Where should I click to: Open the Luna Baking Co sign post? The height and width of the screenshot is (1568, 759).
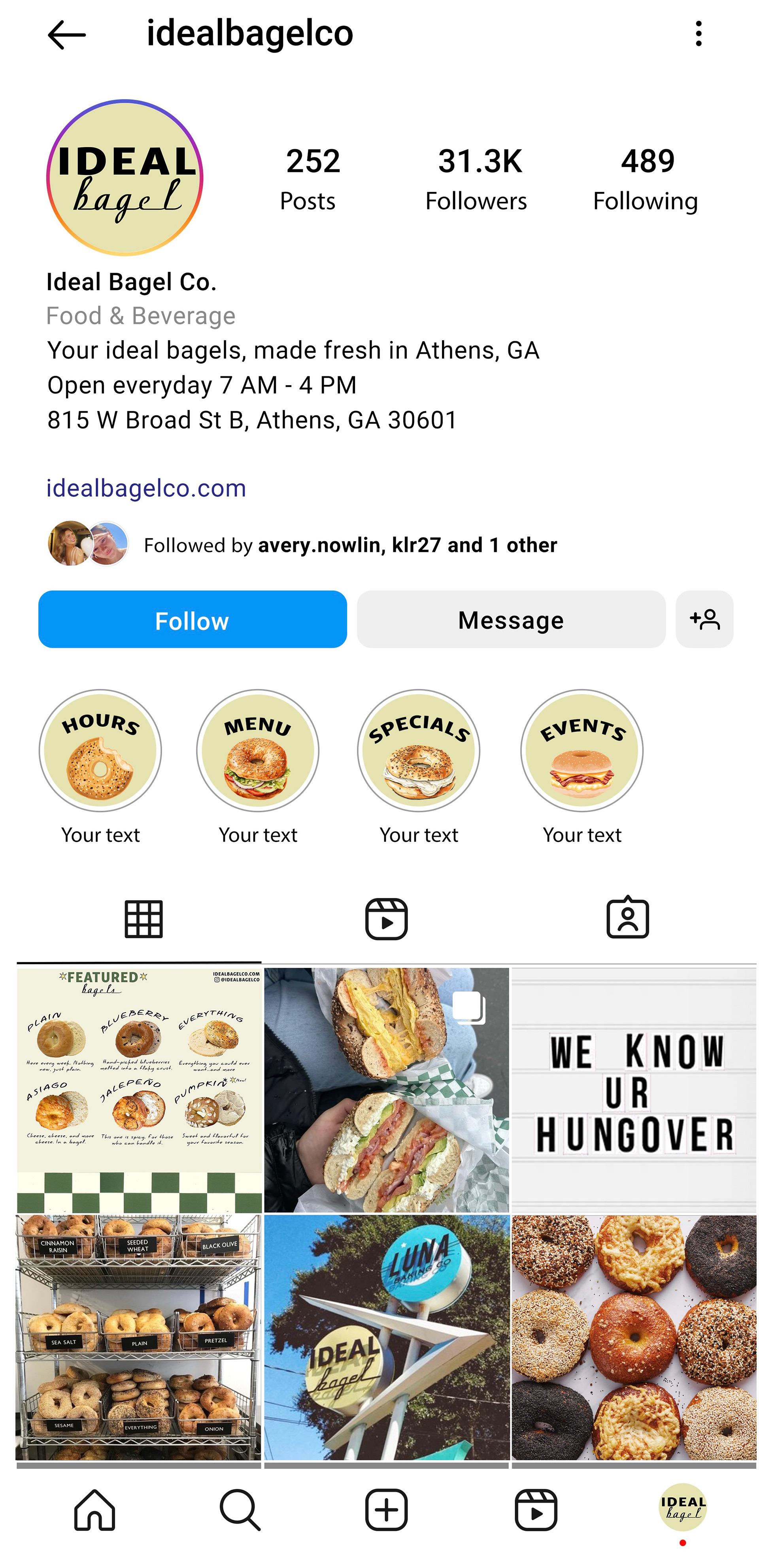pyautogui.click(x=387, y=1337)
